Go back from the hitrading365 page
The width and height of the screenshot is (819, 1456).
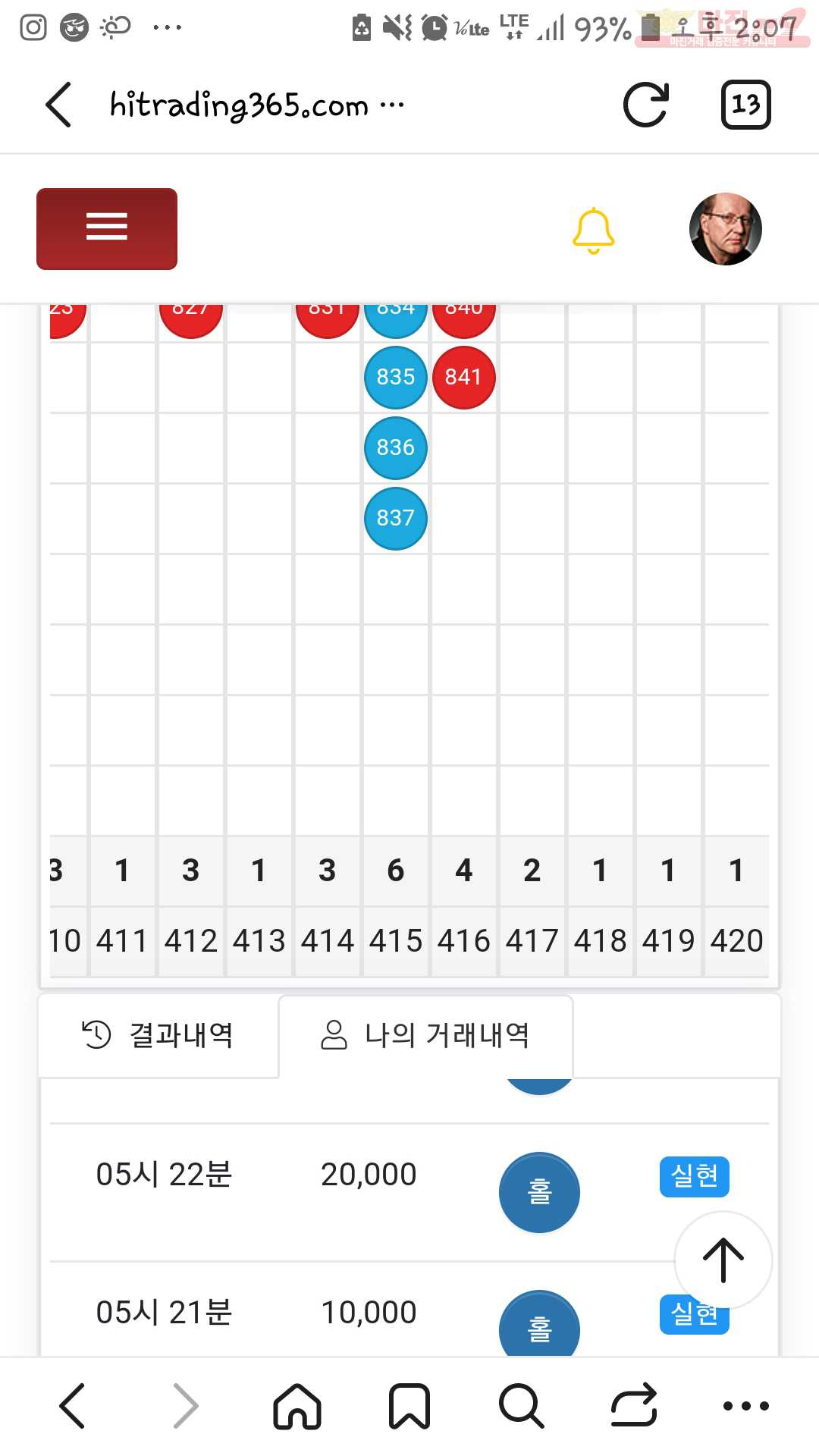(x=59, y=105)
